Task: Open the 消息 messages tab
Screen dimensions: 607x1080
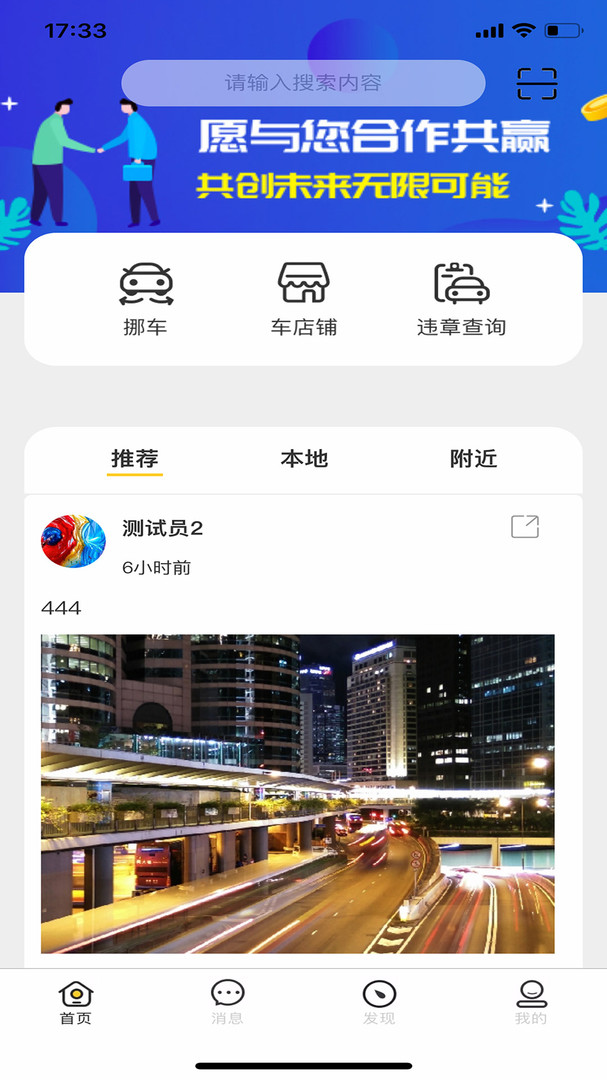Action: click(227, 1003)
